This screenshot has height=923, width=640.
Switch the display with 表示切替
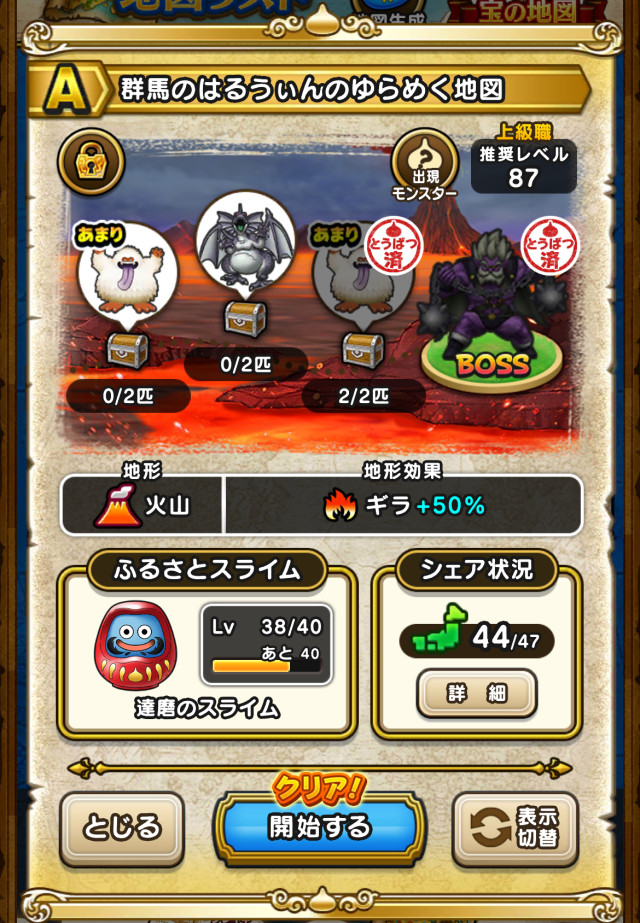(x=516, y=829)
